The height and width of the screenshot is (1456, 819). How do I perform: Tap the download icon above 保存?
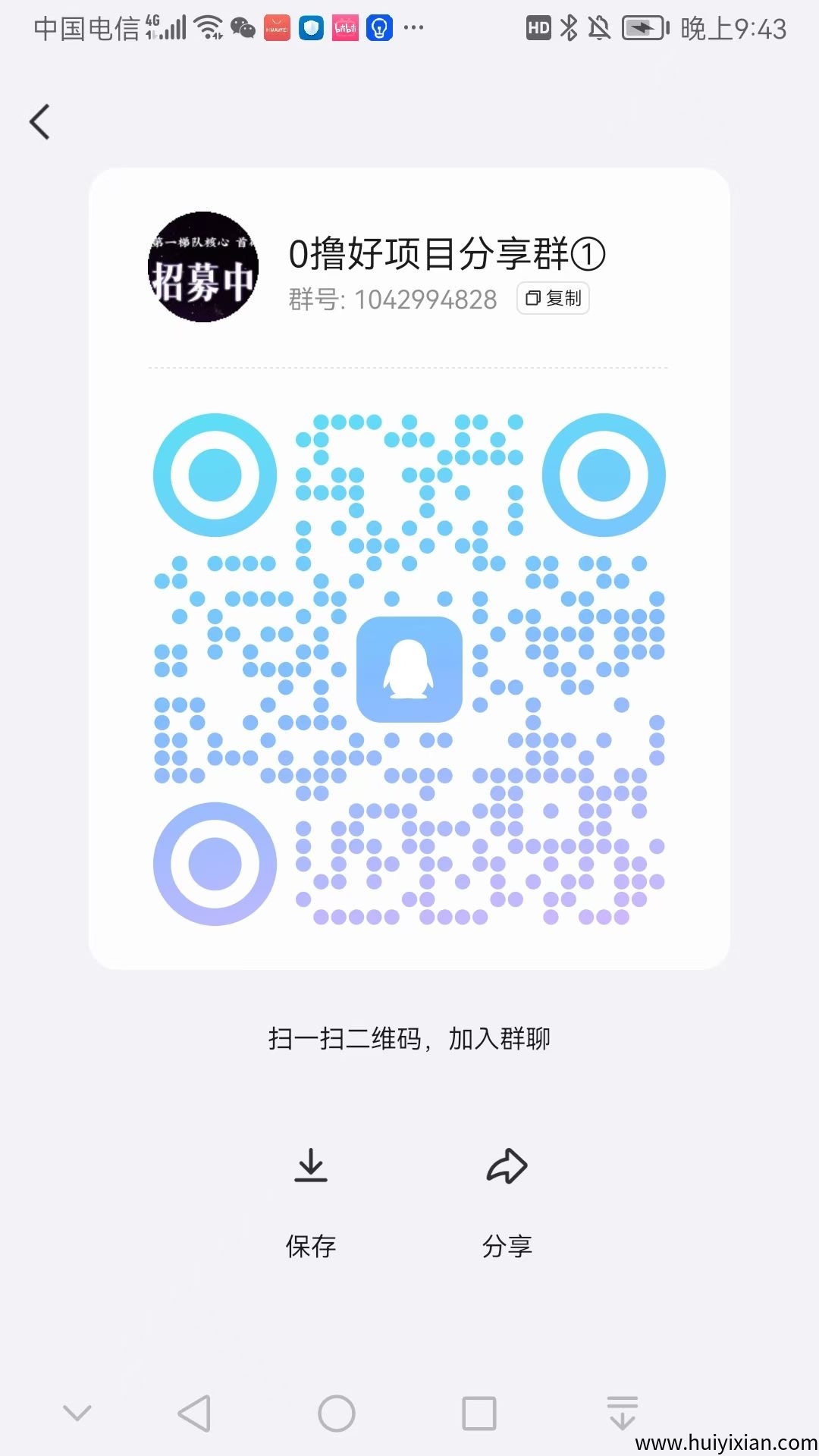pos(312,1166)
